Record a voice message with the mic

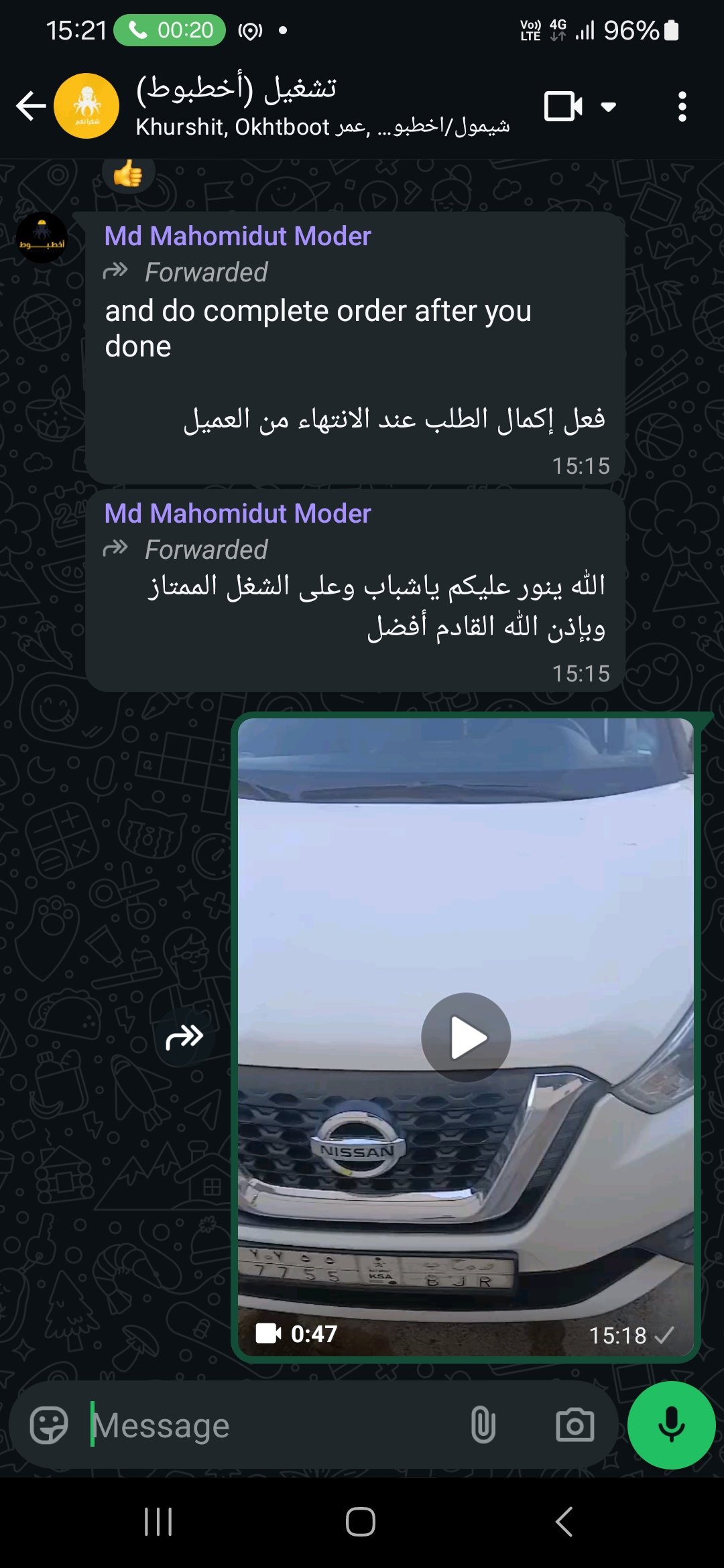pos(671,1425)
